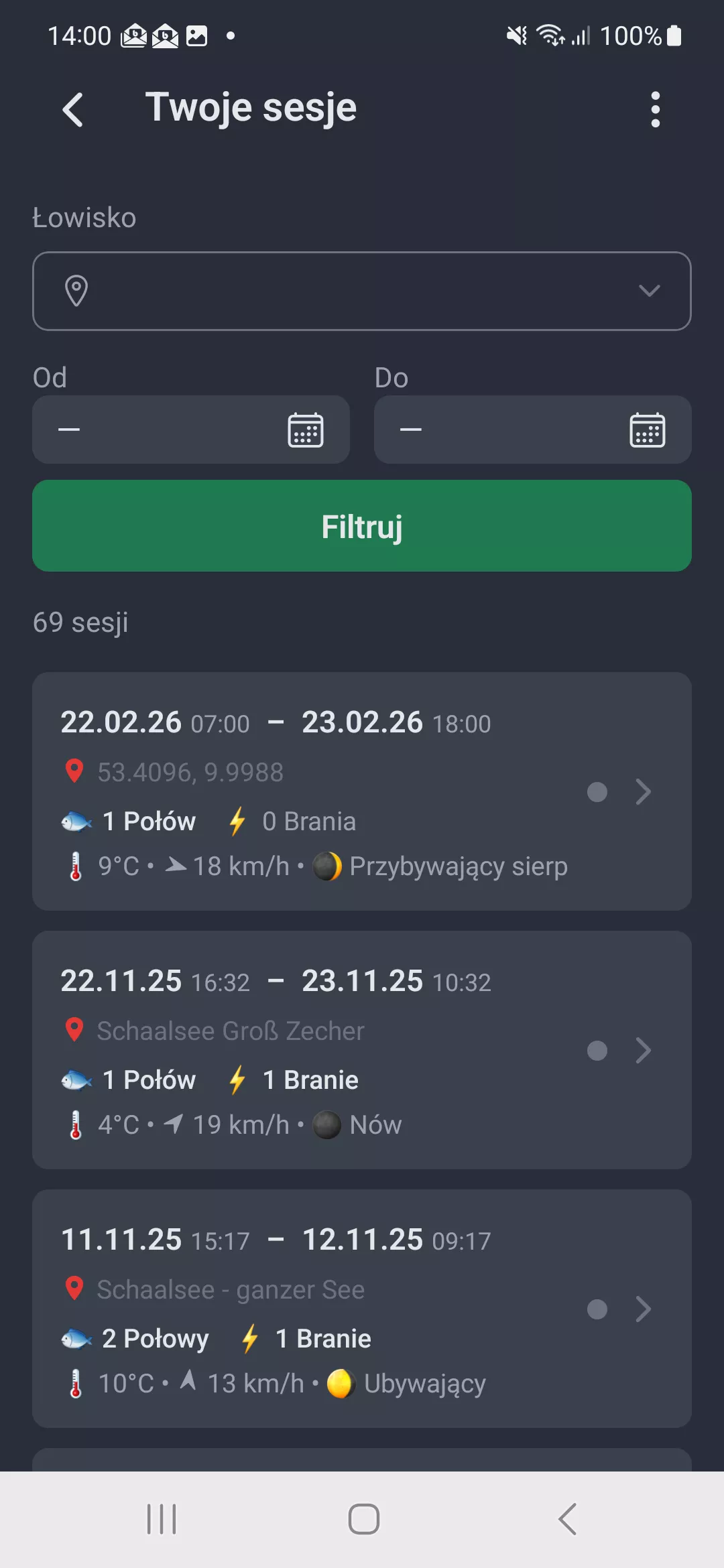Viewport: 724px width, 1568px height.
Task: Open details of session 22.02.26 via chevron
Action: tap(644, 792)
